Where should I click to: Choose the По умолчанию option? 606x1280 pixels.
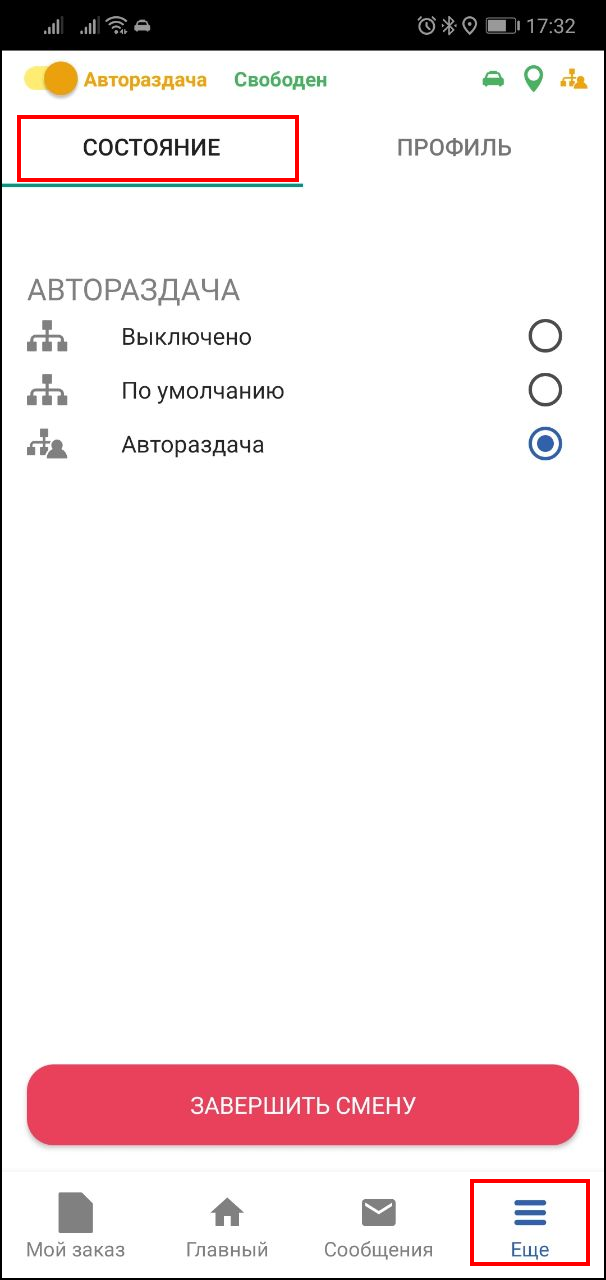click(545, 390)
